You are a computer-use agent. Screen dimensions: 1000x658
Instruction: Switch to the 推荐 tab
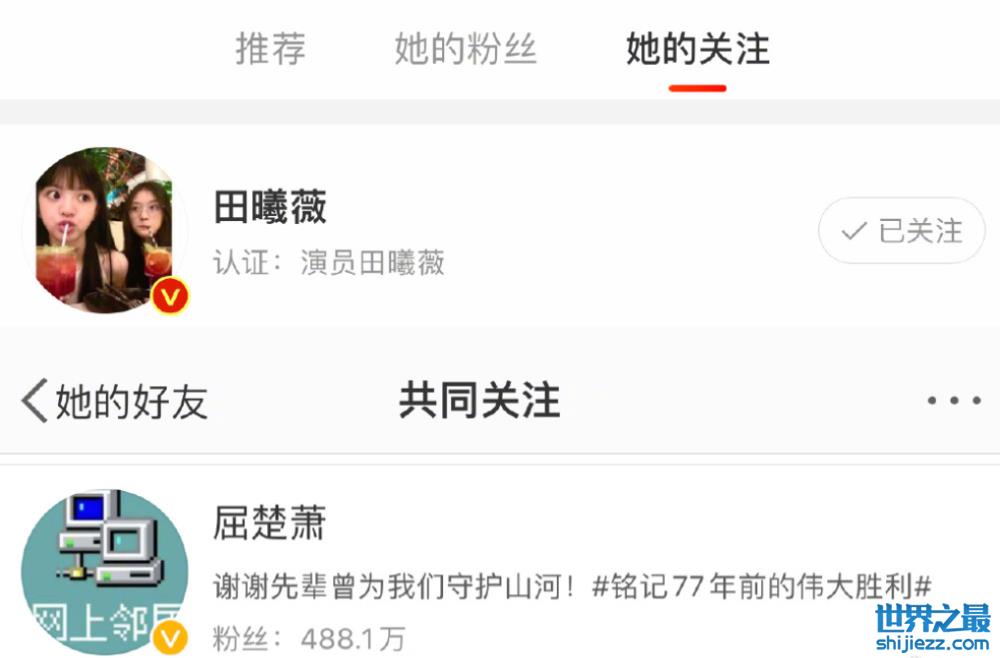pyautogui.click(x=270, y=49)
